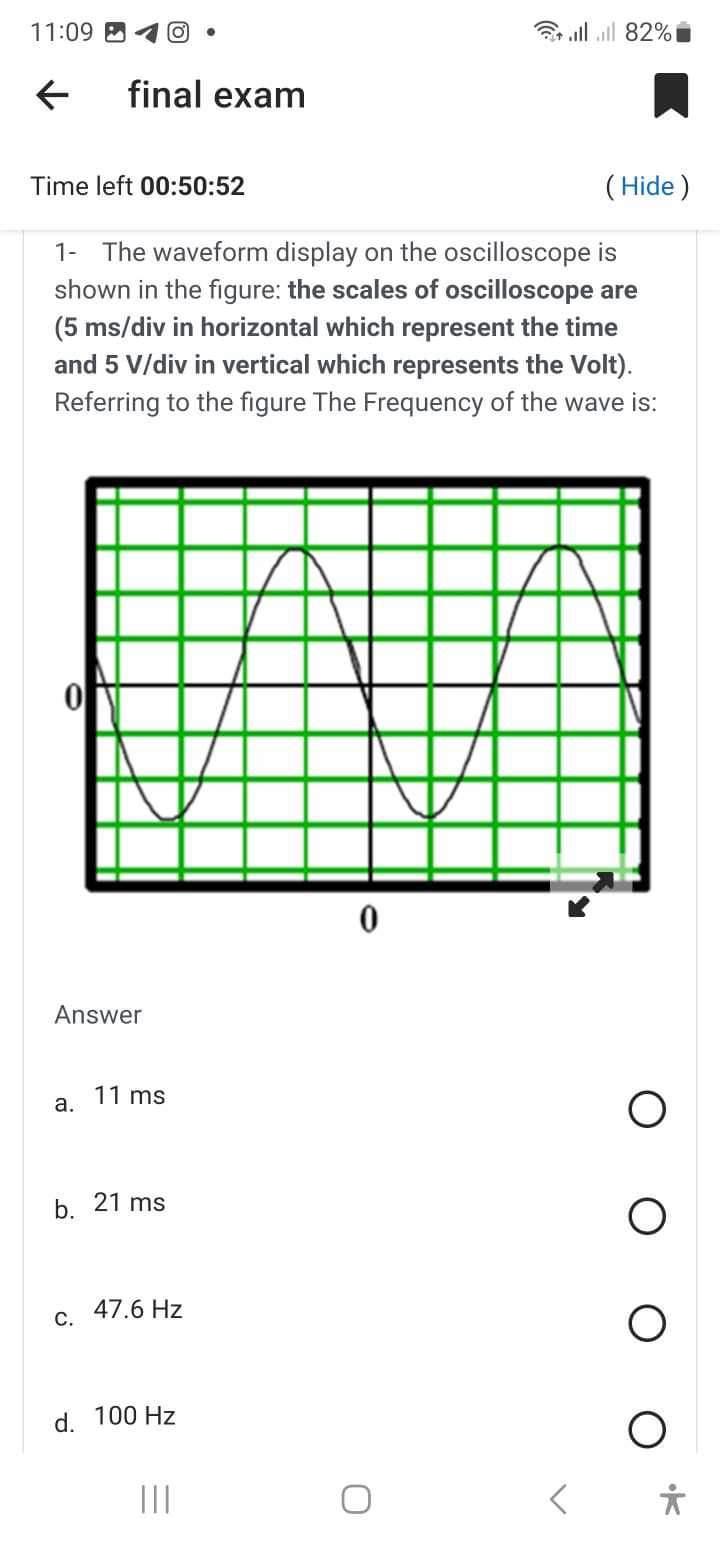Screen dimensions: 720x1544
Task: Choose answer b. 21 ms
Action: click(647, 1217)
